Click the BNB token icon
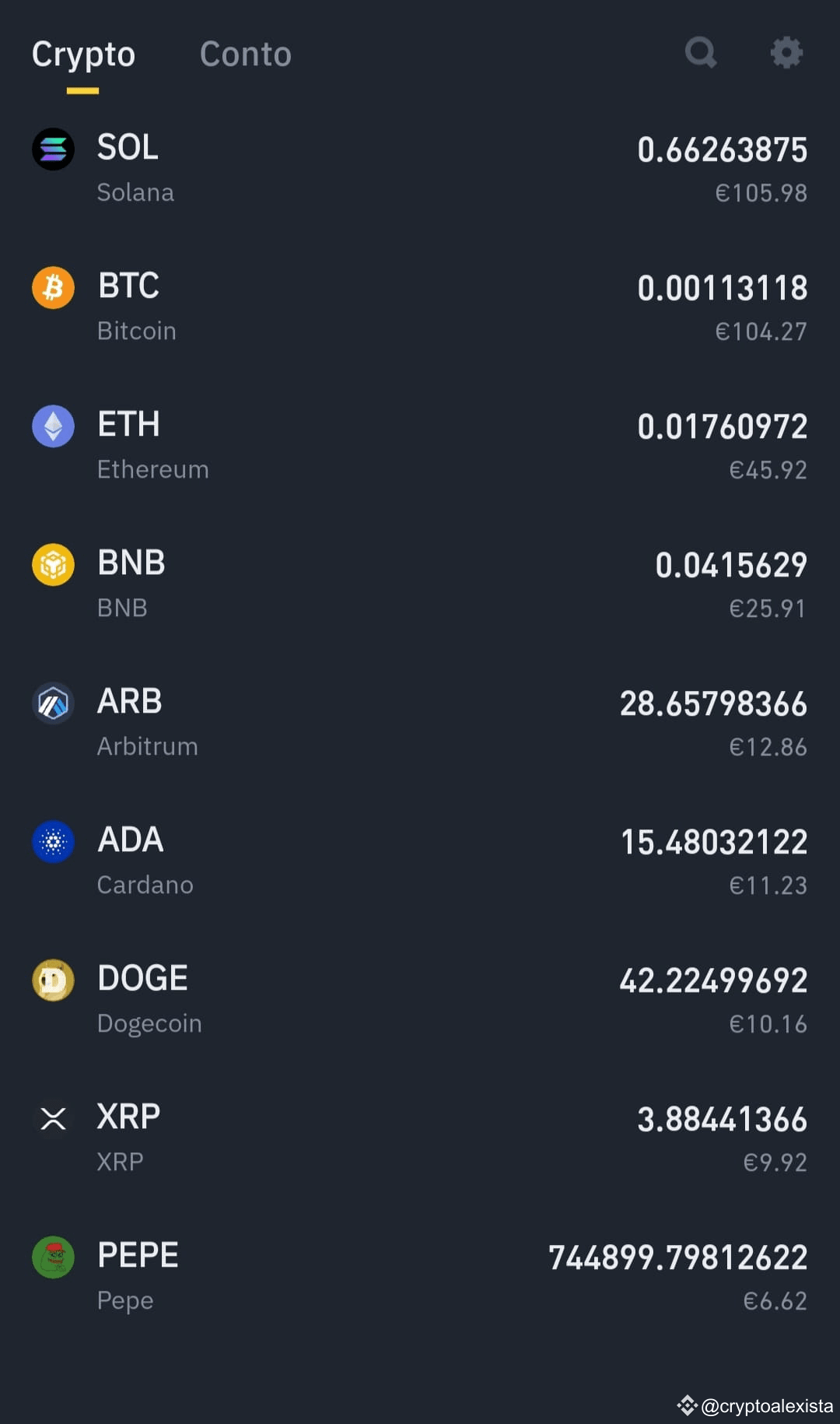This screenshot has width=840, height=1424. 52,564
